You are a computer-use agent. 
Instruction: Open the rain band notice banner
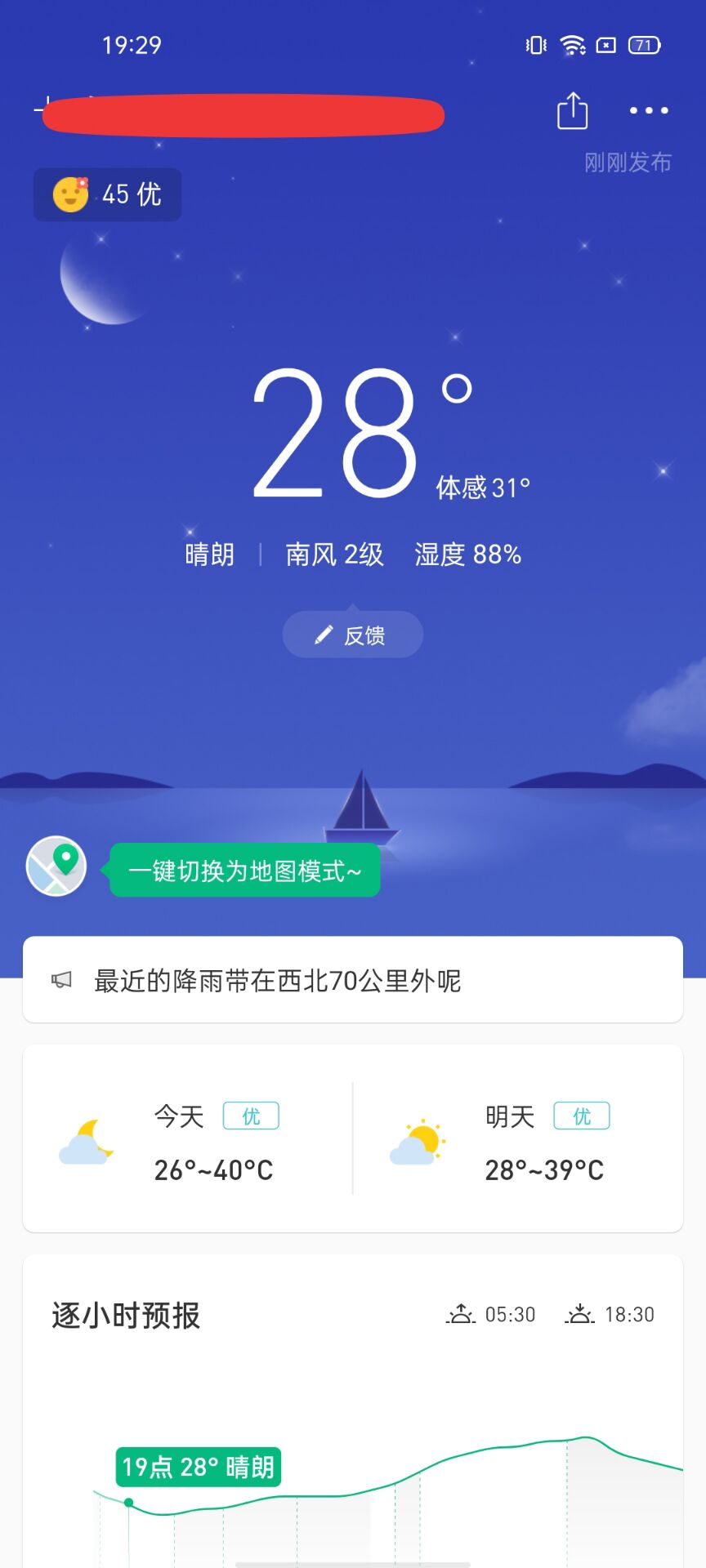[x=352, y=979]
